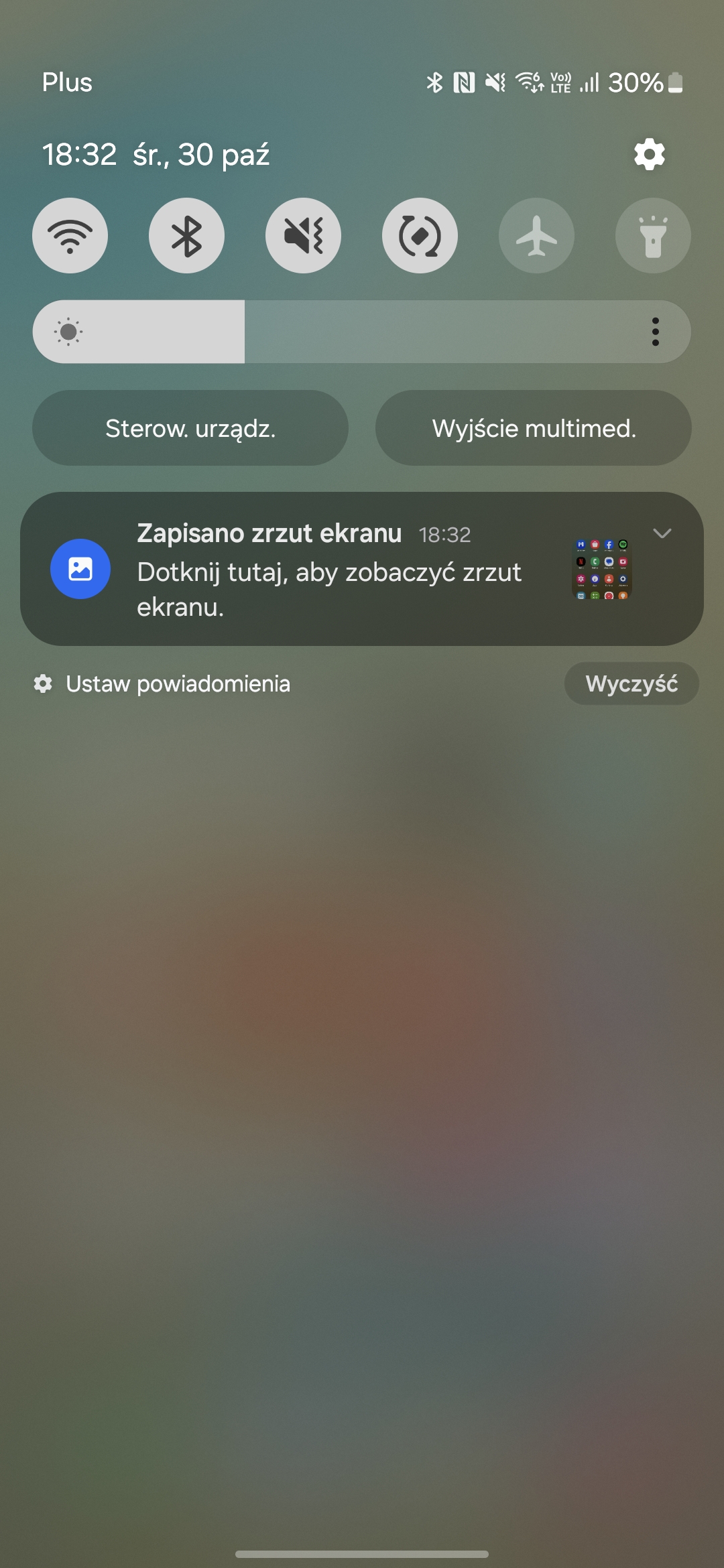The image size is (724, 1568).
Task: Clear notifications with Wyczyść
Action: click(x=631, y=683)
